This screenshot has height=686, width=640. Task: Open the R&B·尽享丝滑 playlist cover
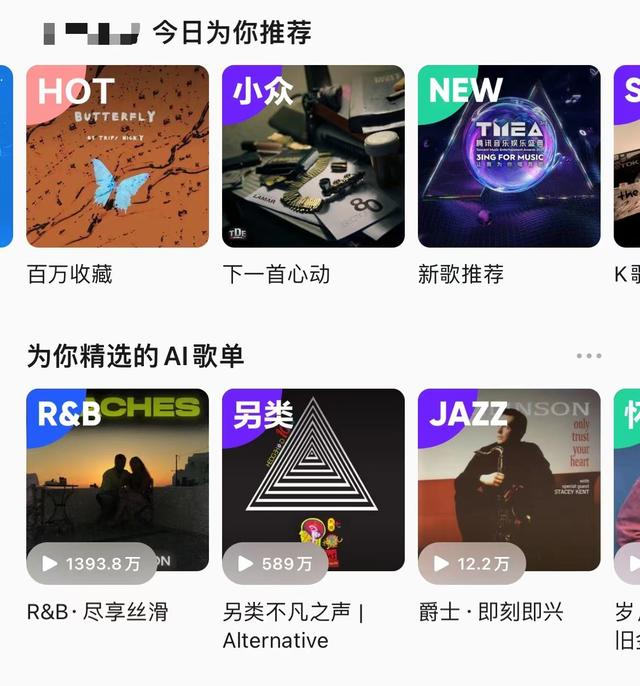117,470
